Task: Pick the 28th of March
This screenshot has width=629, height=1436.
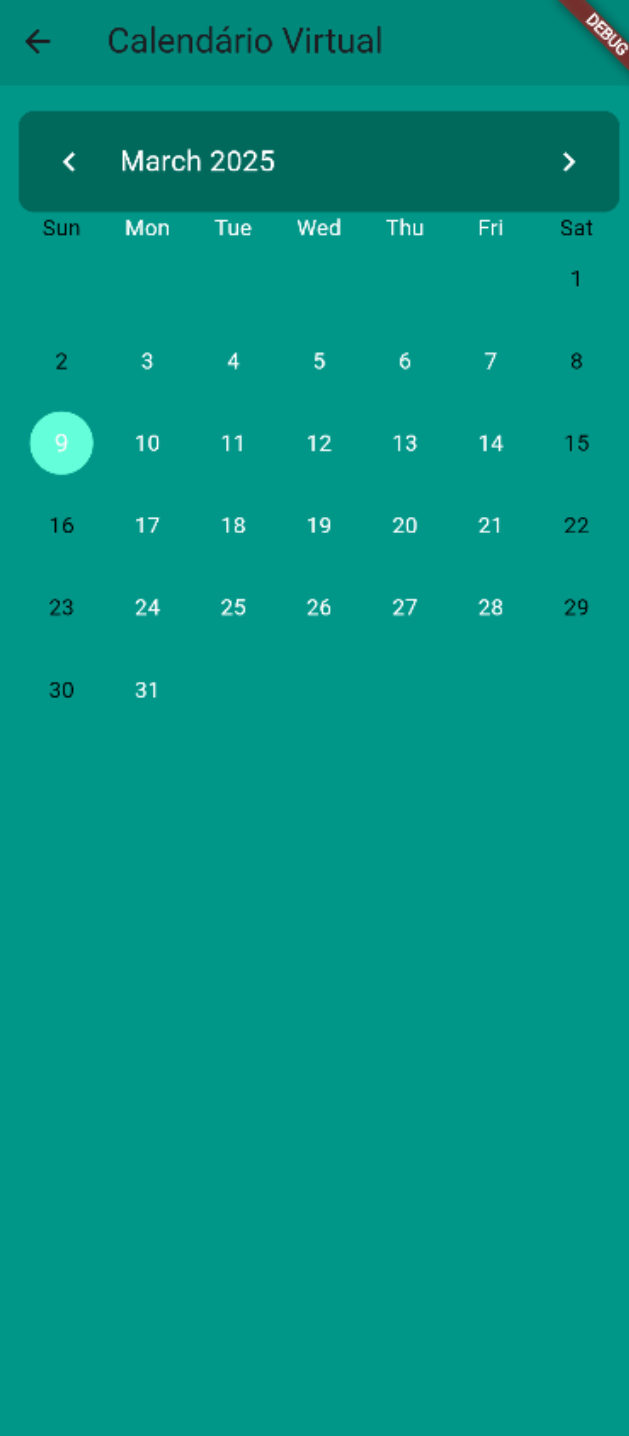Action: click(490, 607)
